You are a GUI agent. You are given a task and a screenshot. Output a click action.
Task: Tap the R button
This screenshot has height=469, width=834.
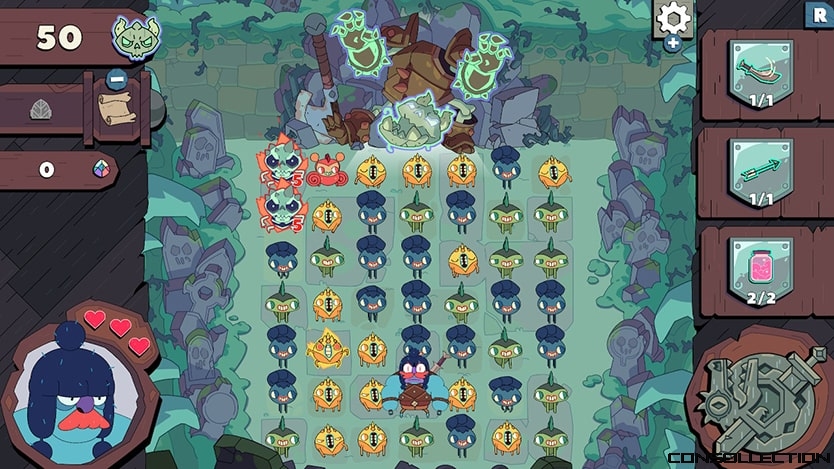pos(816,14)
